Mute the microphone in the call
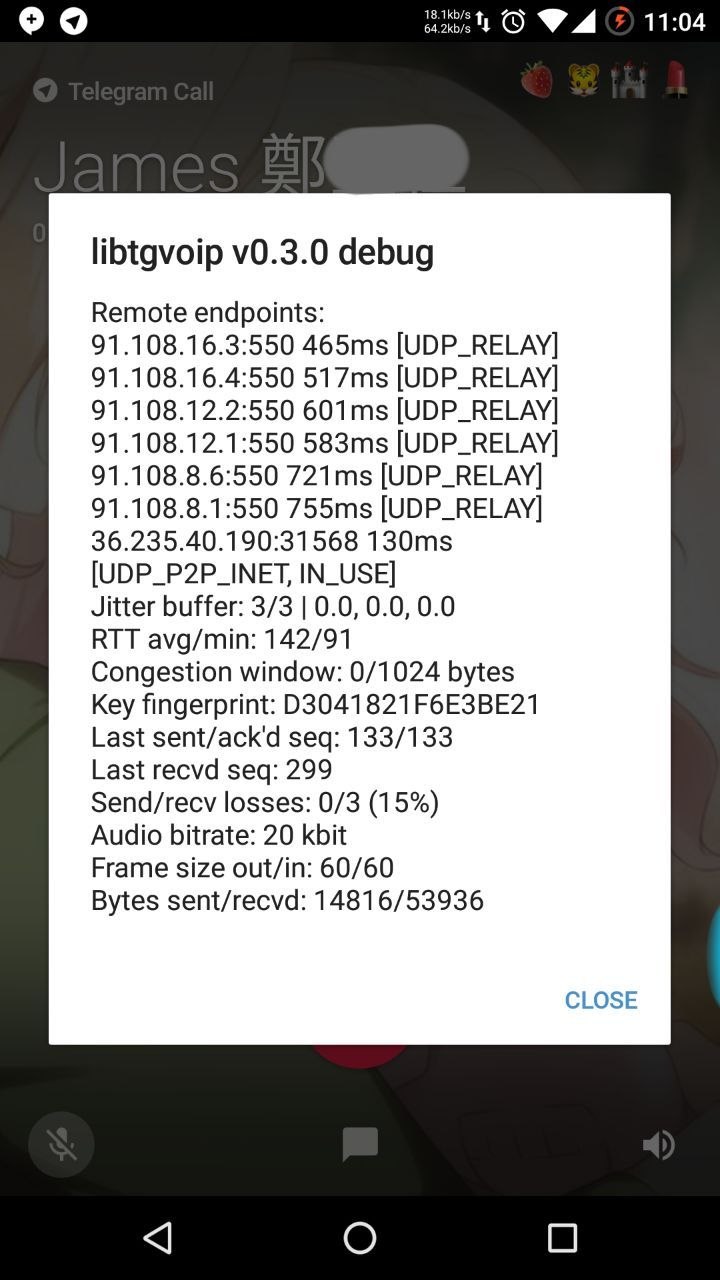 pos(61,1145)
